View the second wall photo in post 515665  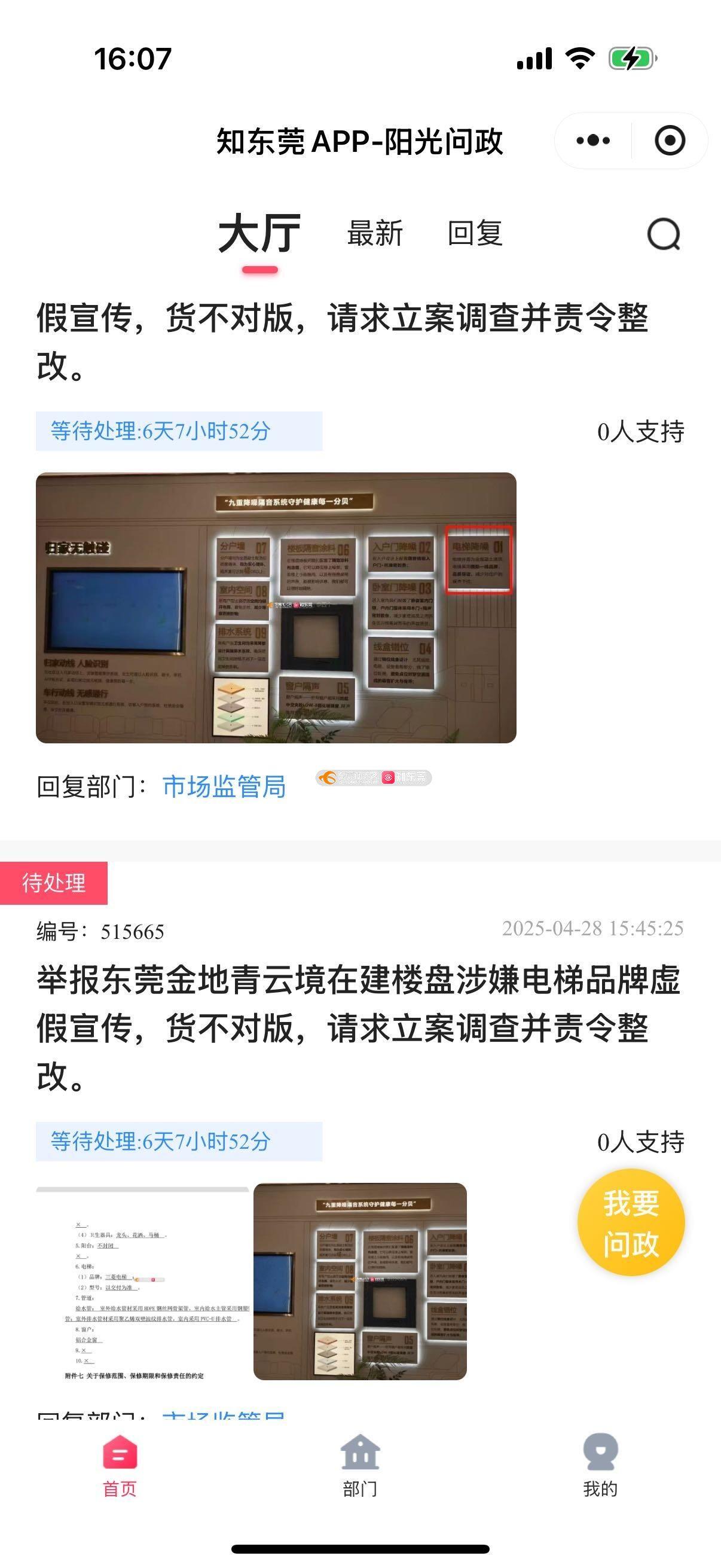(x=359, y=1282)
